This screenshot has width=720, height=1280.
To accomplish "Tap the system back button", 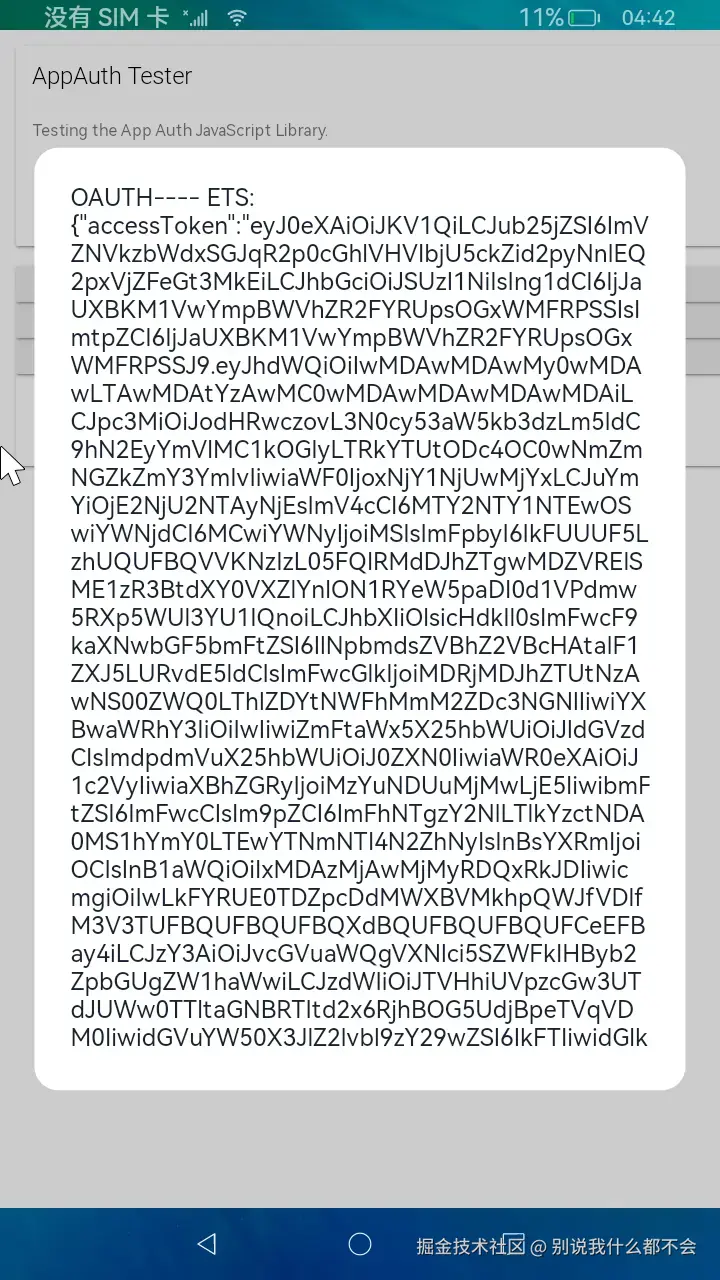I will click(x=207, y=1243).
